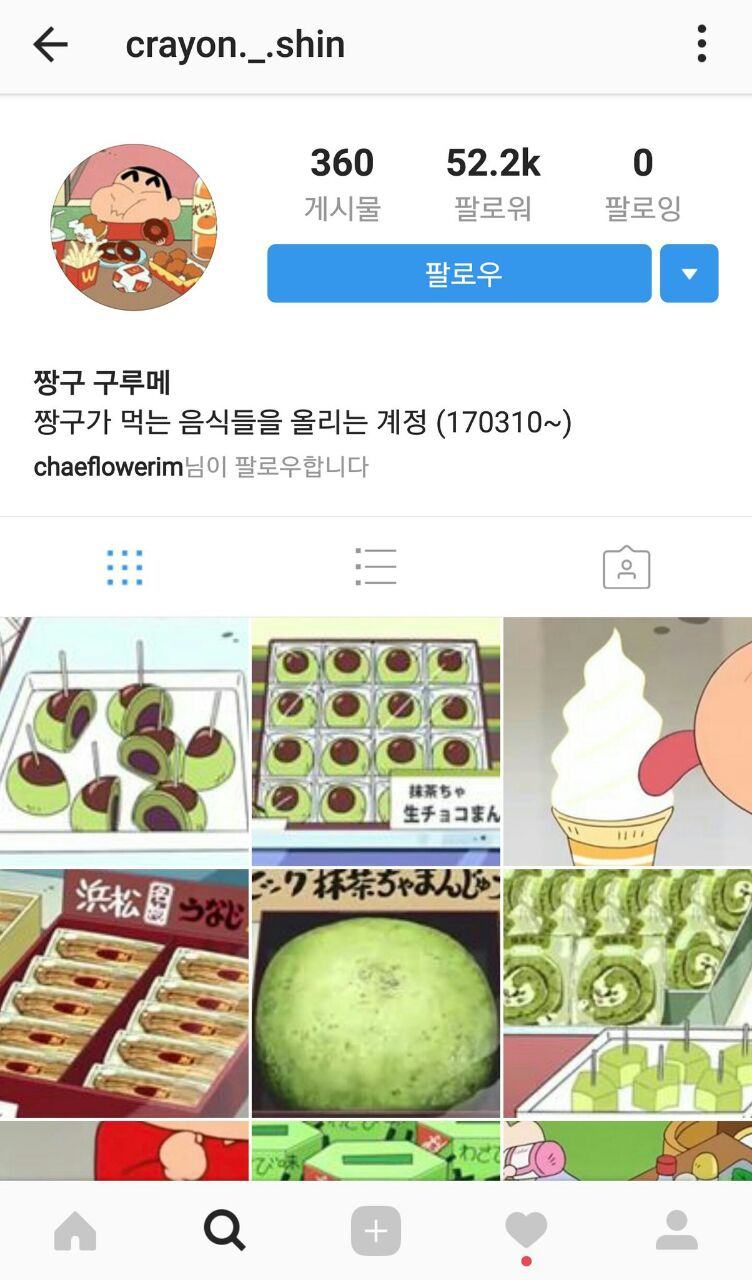Open the three-dot overflow menu
The image size is (752, 1280).
(702, 45)
